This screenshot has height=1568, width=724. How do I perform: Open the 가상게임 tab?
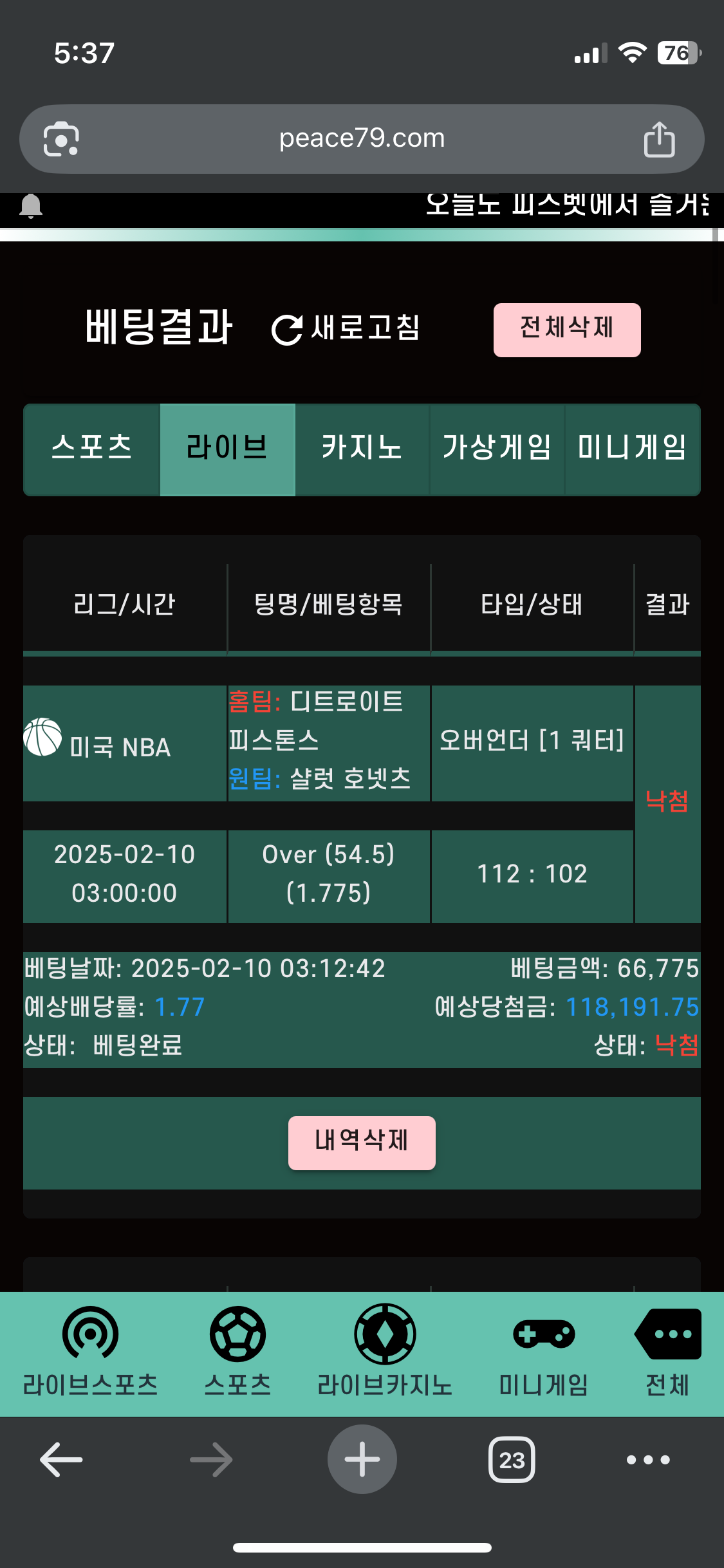click(x=497, y=449)
